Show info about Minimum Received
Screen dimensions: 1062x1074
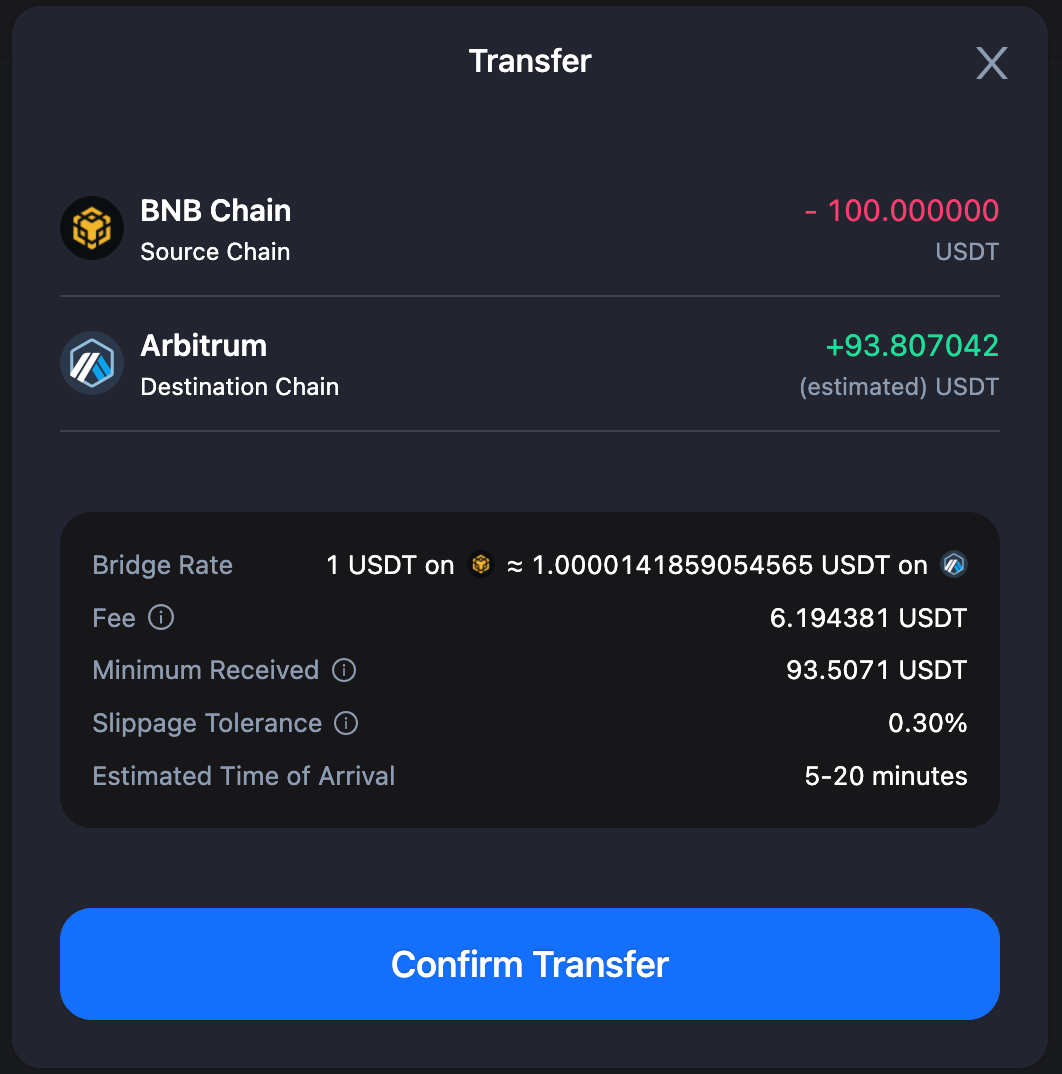tap(344, 670)
